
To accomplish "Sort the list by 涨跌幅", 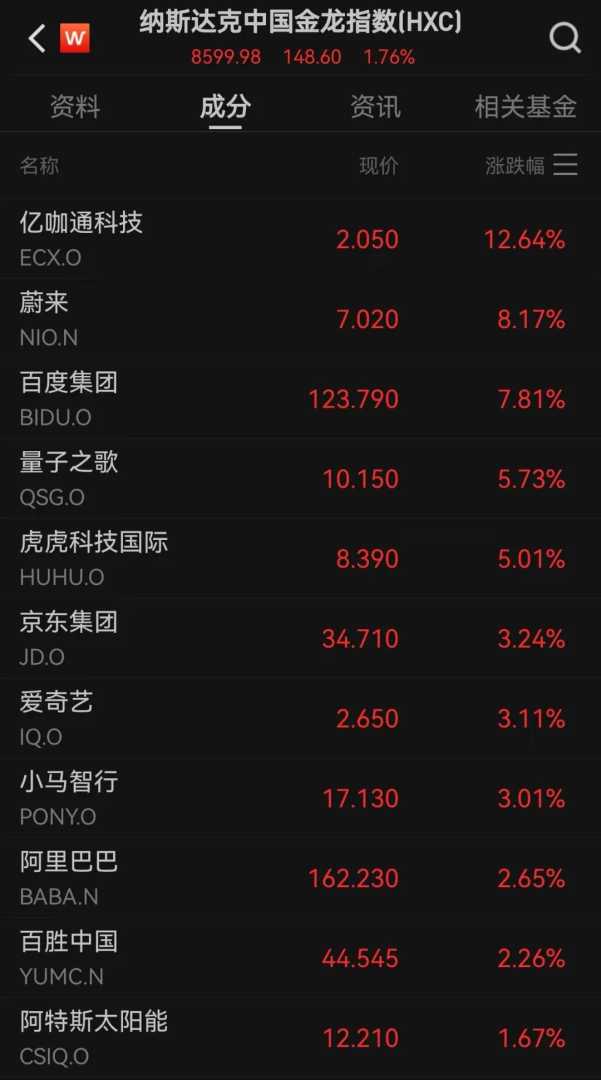I will [516, 166].
